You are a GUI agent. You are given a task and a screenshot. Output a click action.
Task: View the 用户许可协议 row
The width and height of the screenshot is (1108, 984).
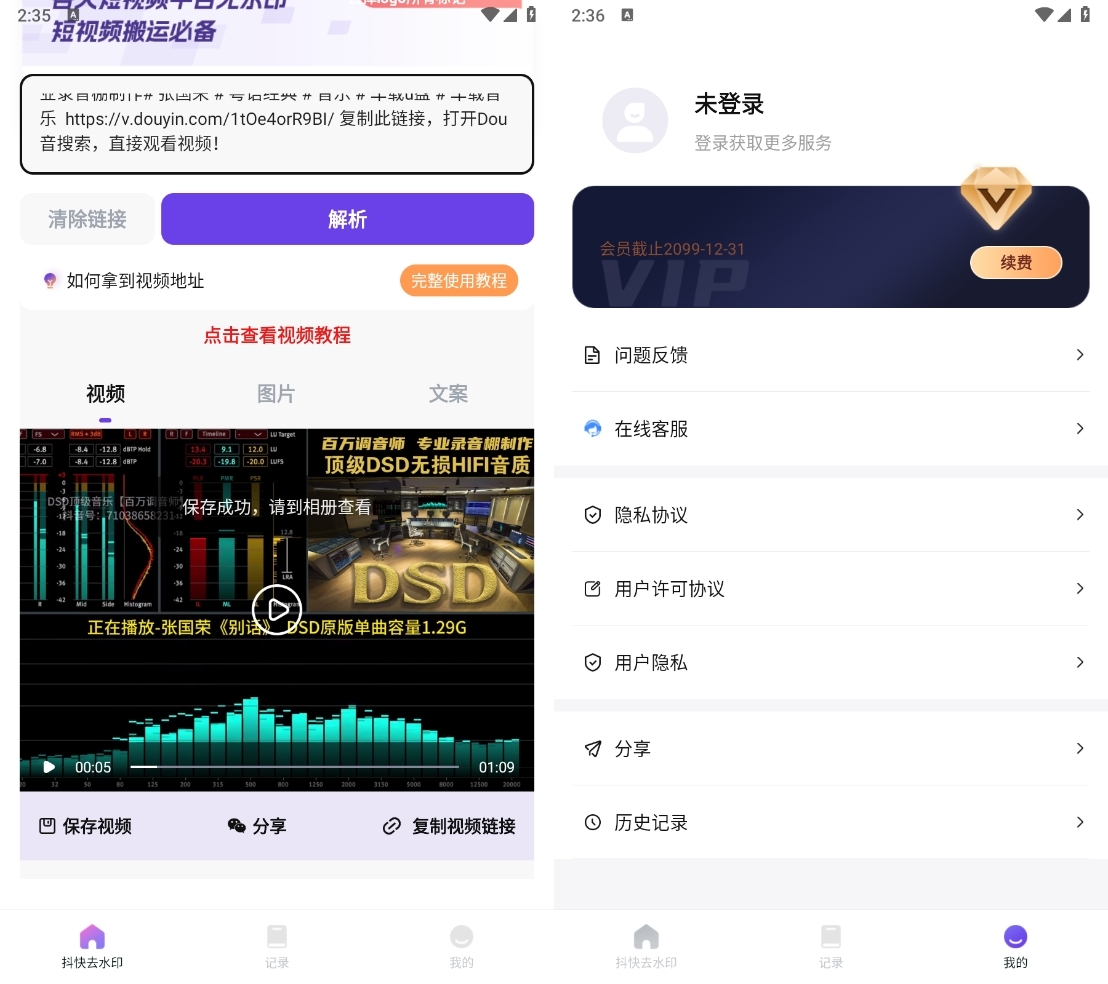point(830,589)
